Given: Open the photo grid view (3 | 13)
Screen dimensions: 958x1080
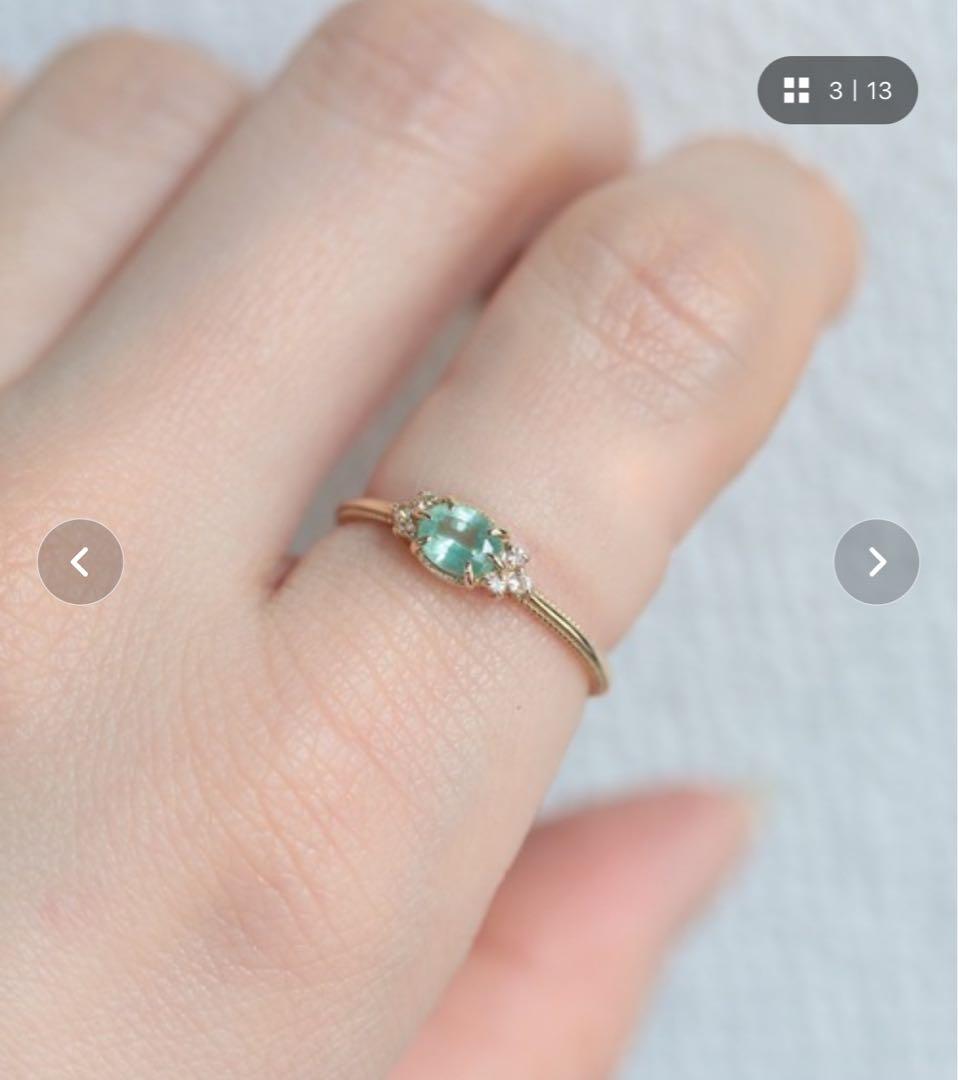Looking at the screenshot, I should (x=837, y=91).
